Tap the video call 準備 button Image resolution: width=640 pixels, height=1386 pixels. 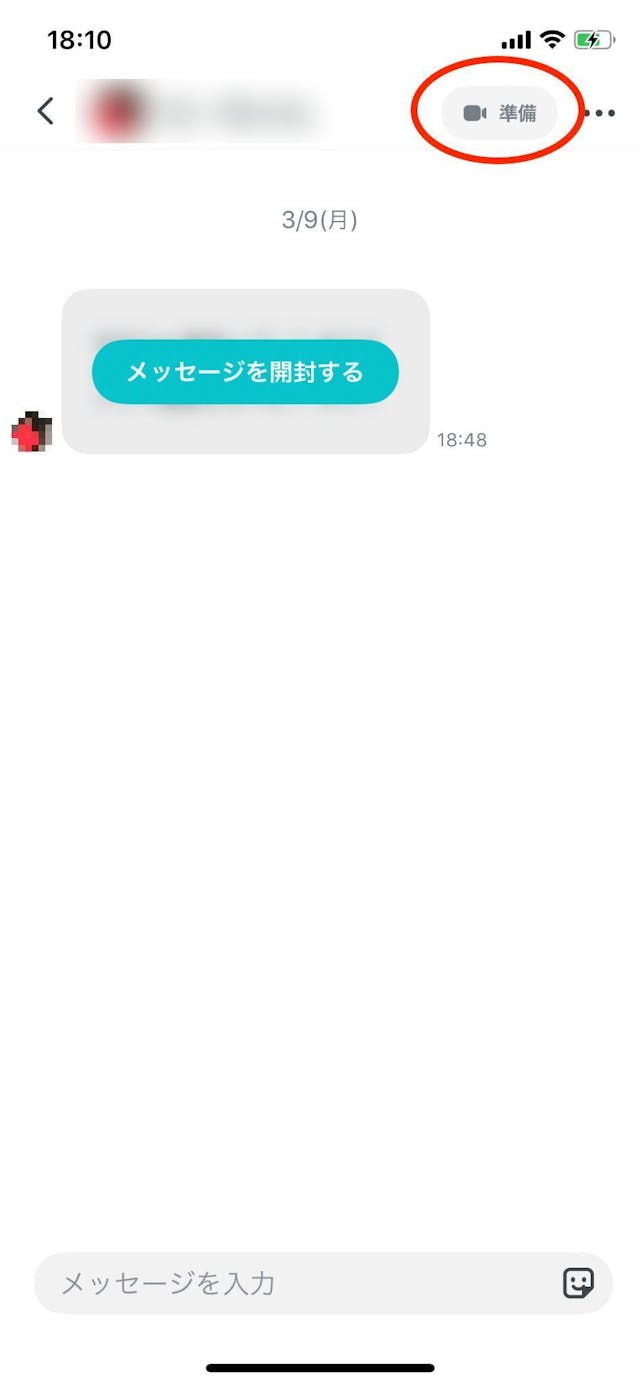click(x=499, y=113)
